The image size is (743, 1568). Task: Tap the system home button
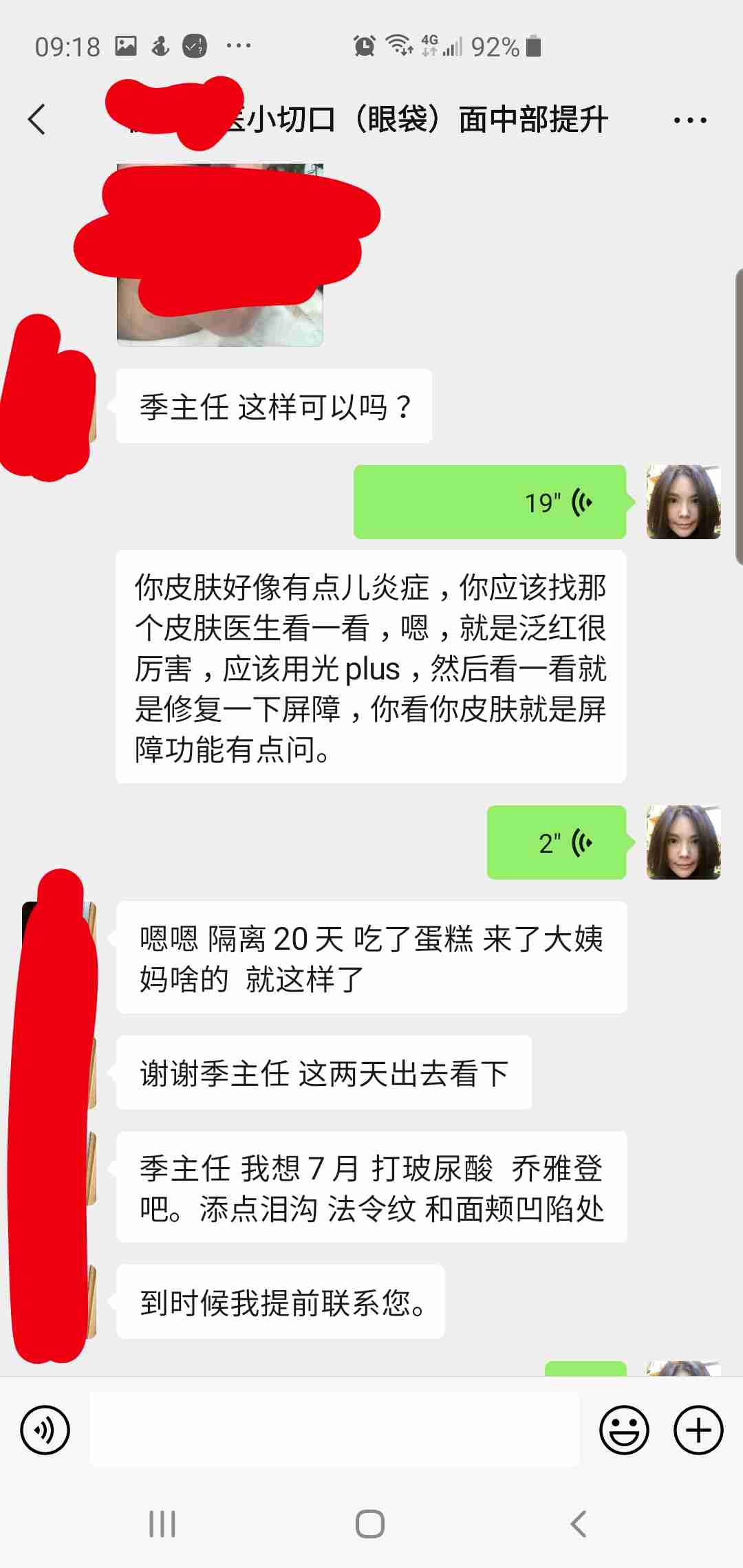tap(370, 1524)
